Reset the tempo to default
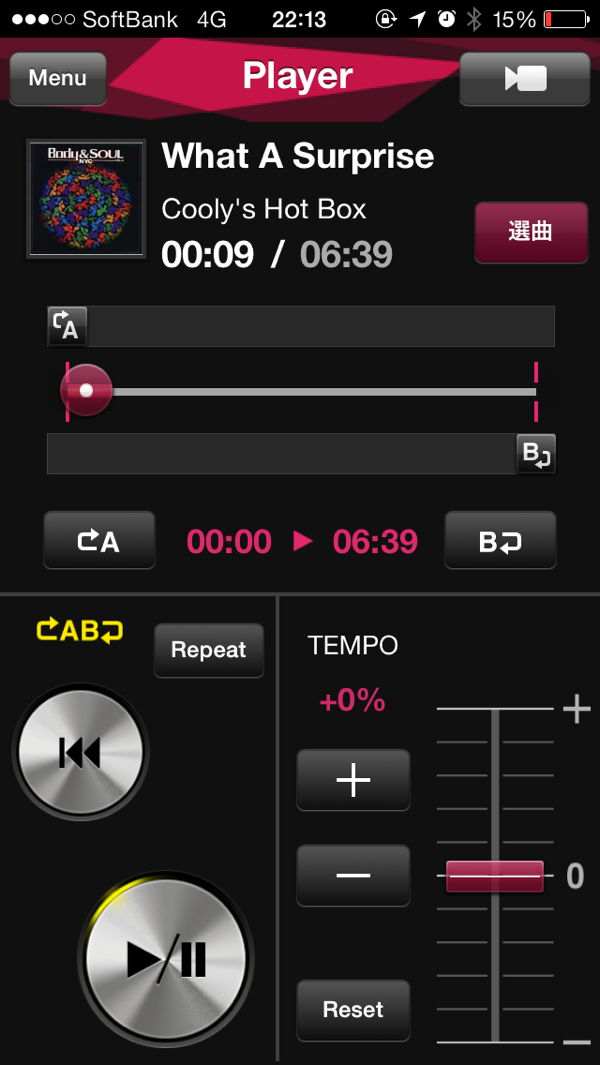 (x=353, y=1010)
